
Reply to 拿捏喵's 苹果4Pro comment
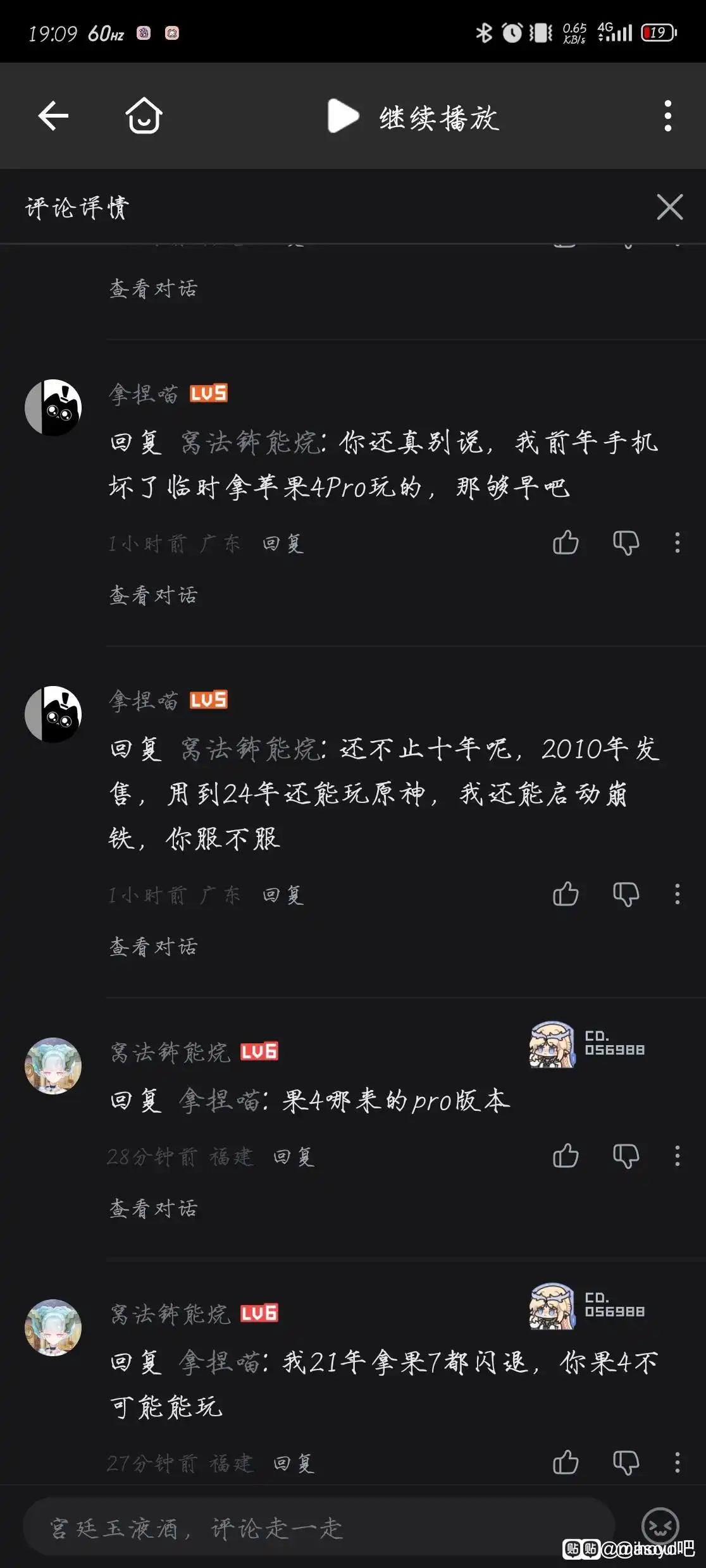283,544
